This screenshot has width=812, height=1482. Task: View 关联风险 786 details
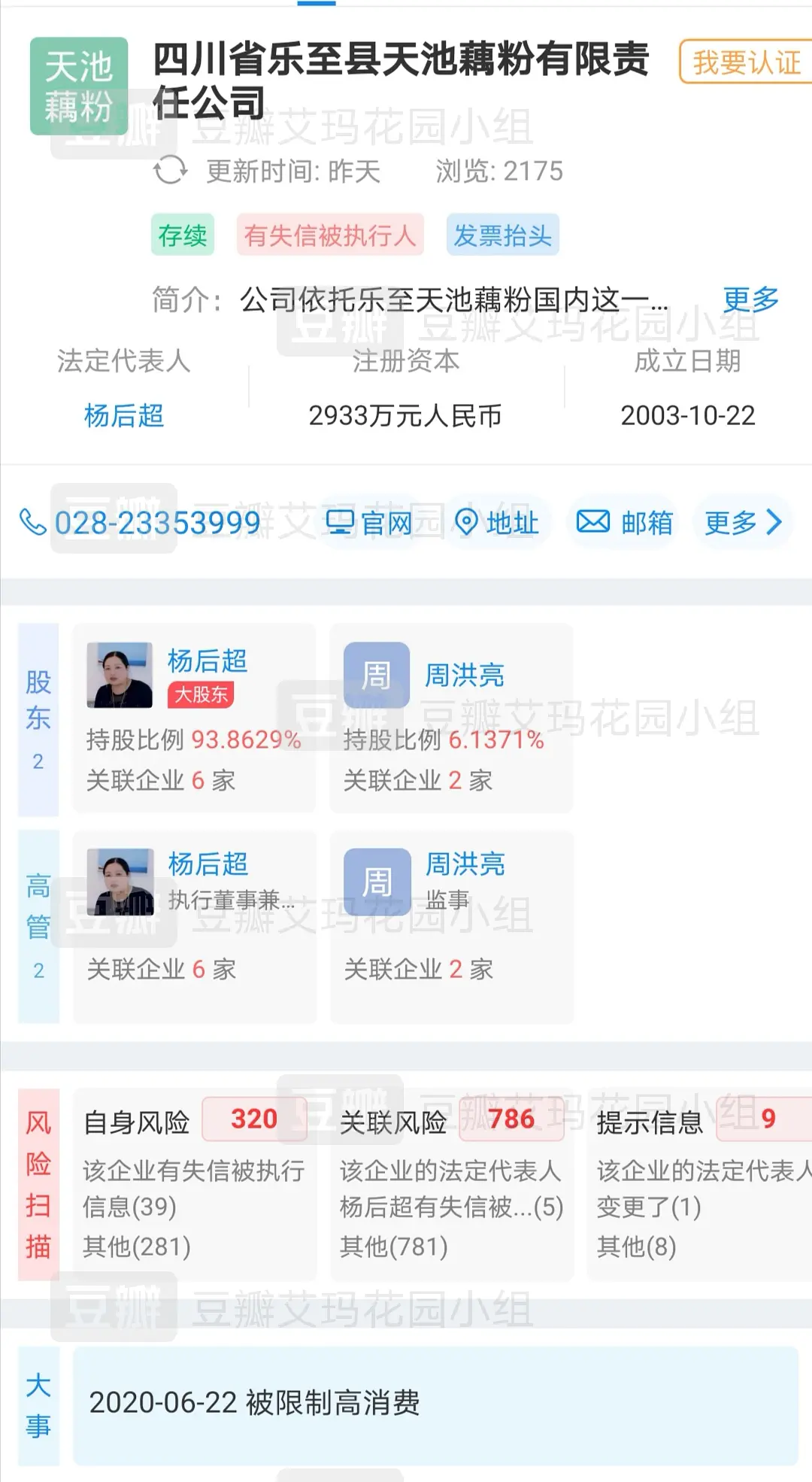pos(451,1185)
